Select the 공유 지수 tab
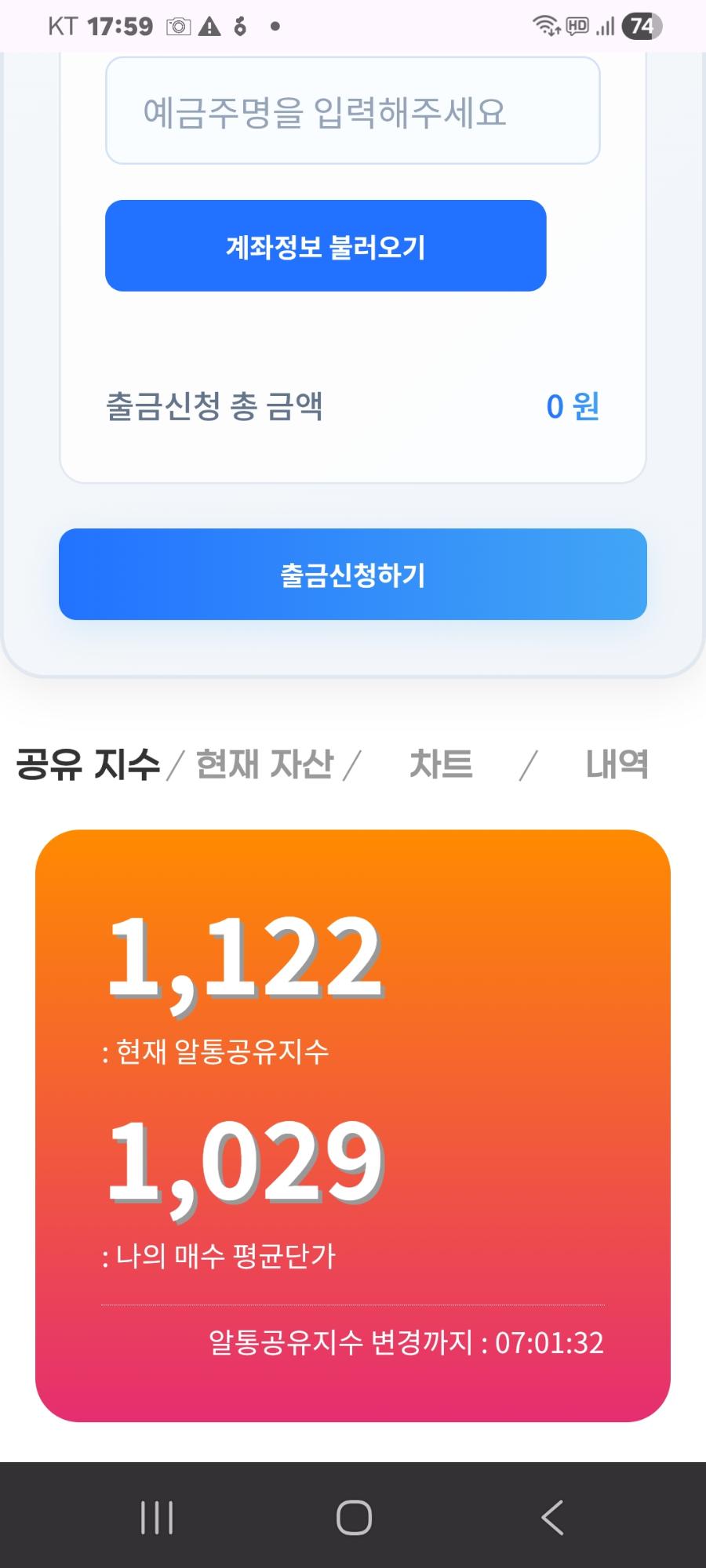The image size is (706, 1568). (88, 764)
